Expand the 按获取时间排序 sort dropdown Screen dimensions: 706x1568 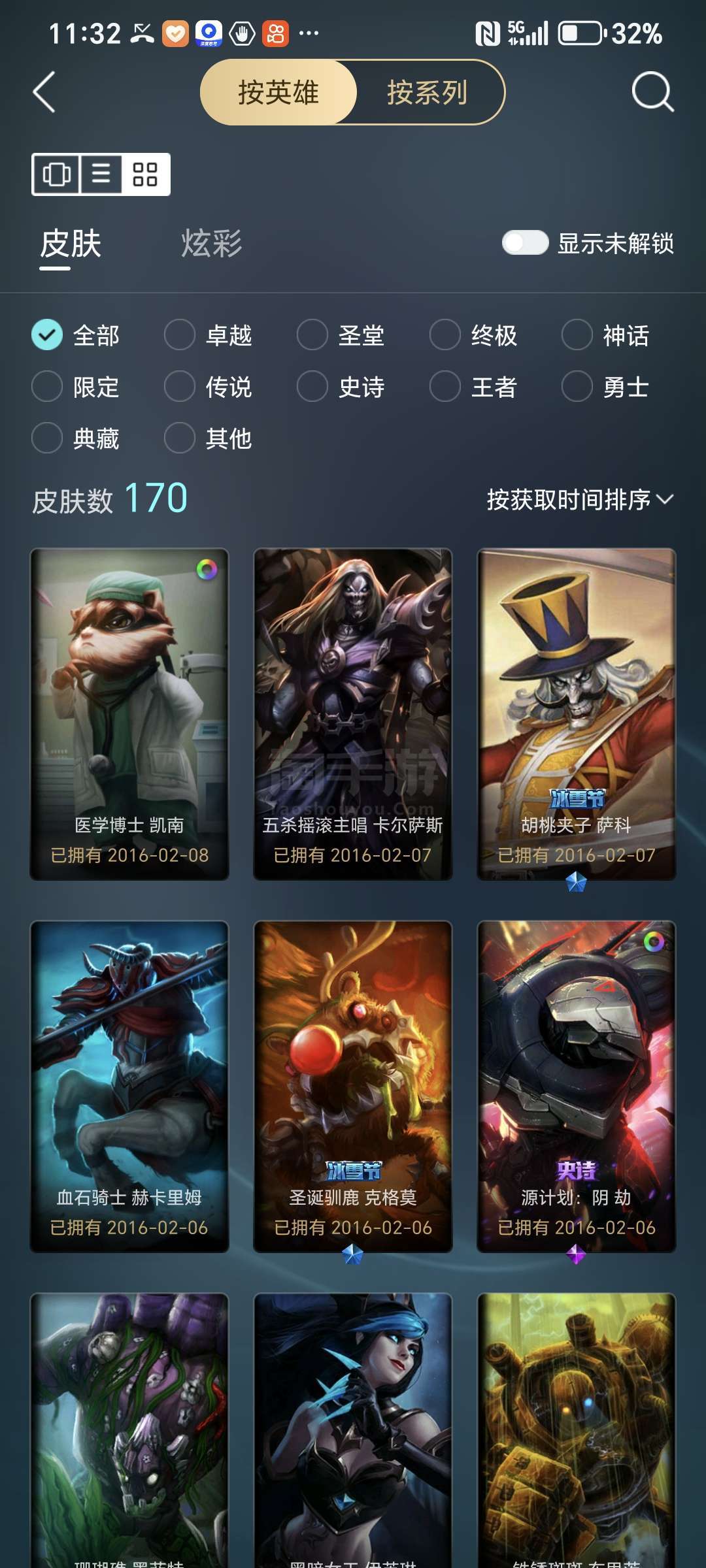580,500
